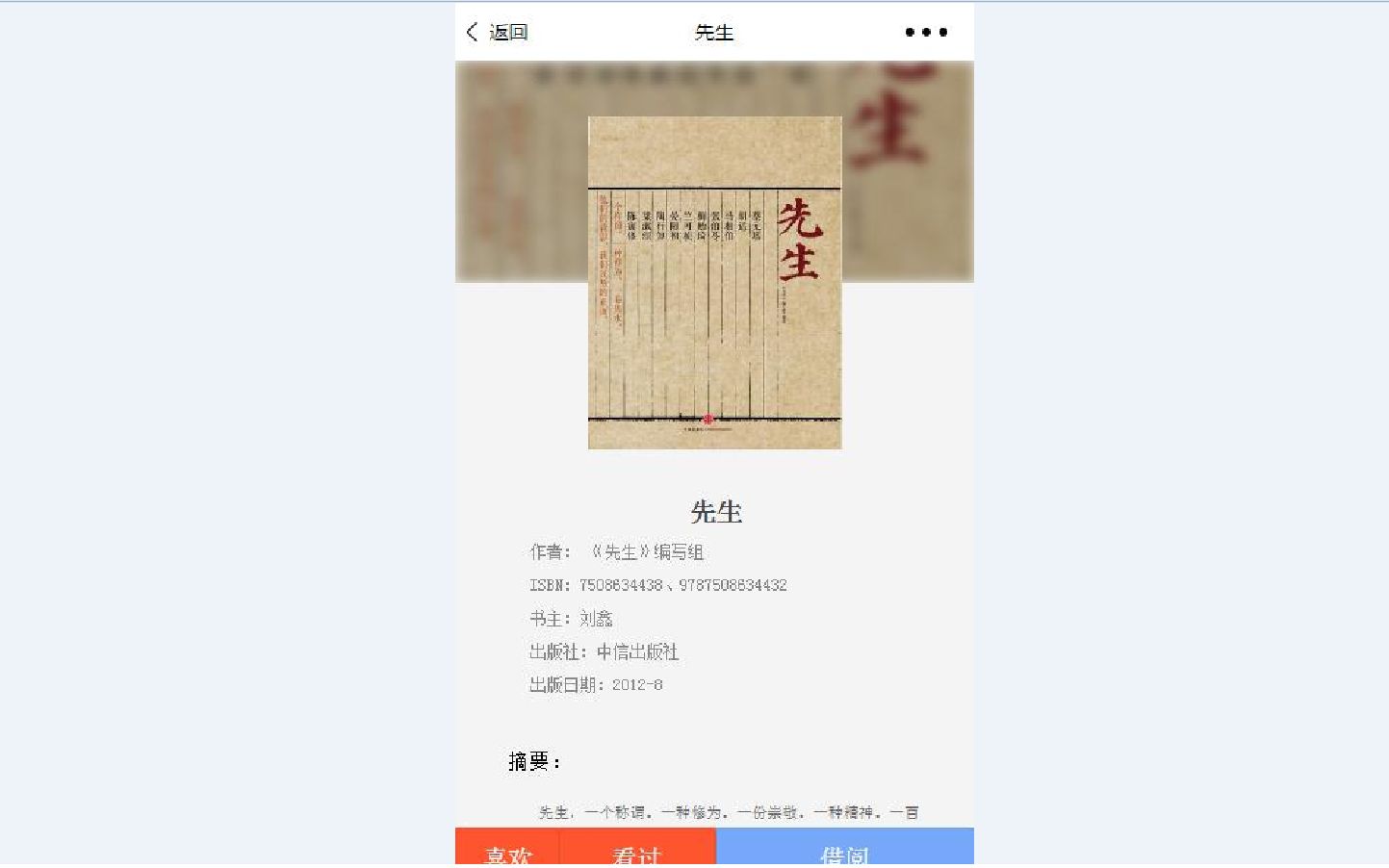Open the three-dot overflow menu
1389x868 pixels.
point(925,32)
